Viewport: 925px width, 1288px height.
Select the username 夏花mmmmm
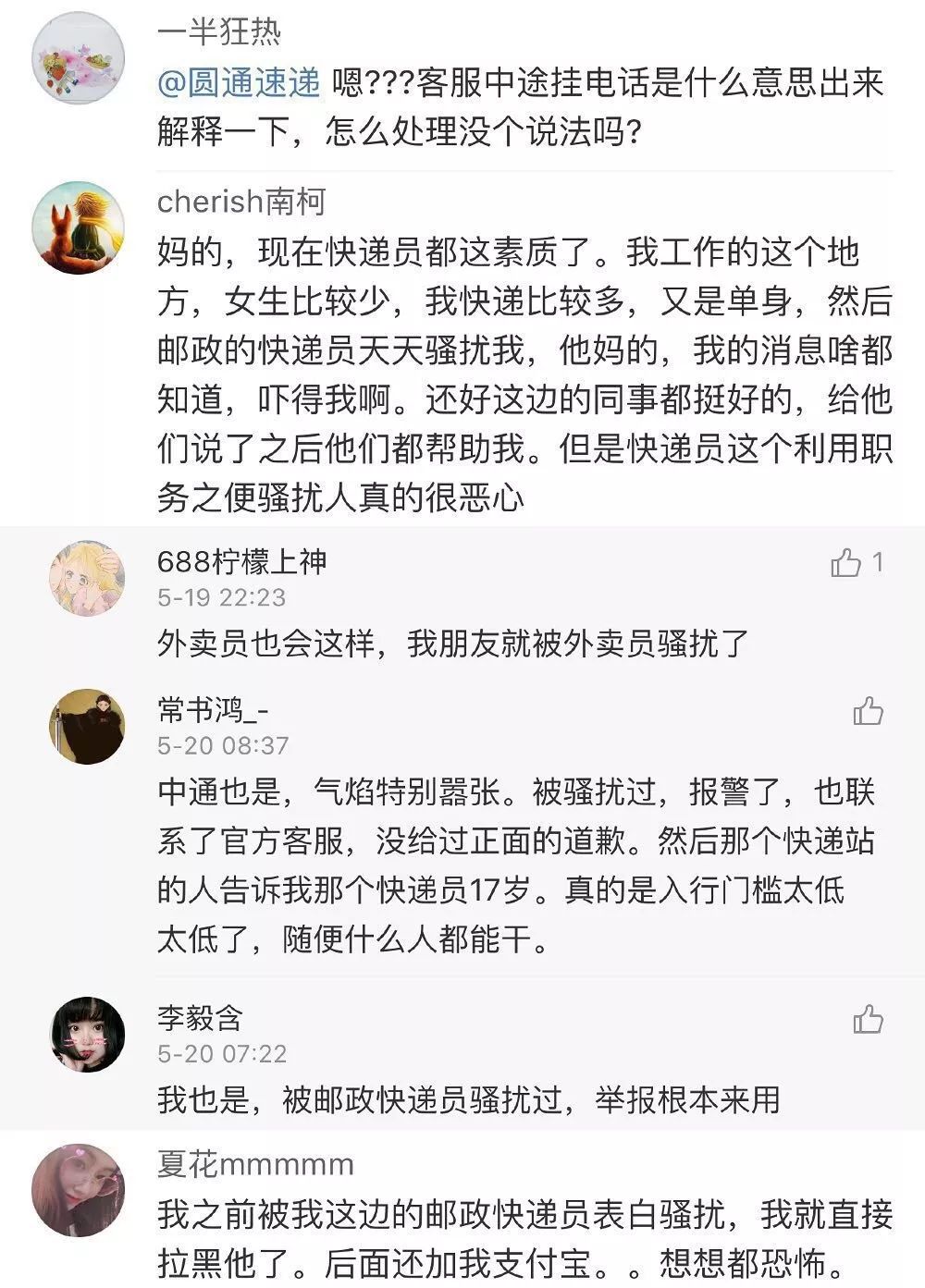[255, 1164]
